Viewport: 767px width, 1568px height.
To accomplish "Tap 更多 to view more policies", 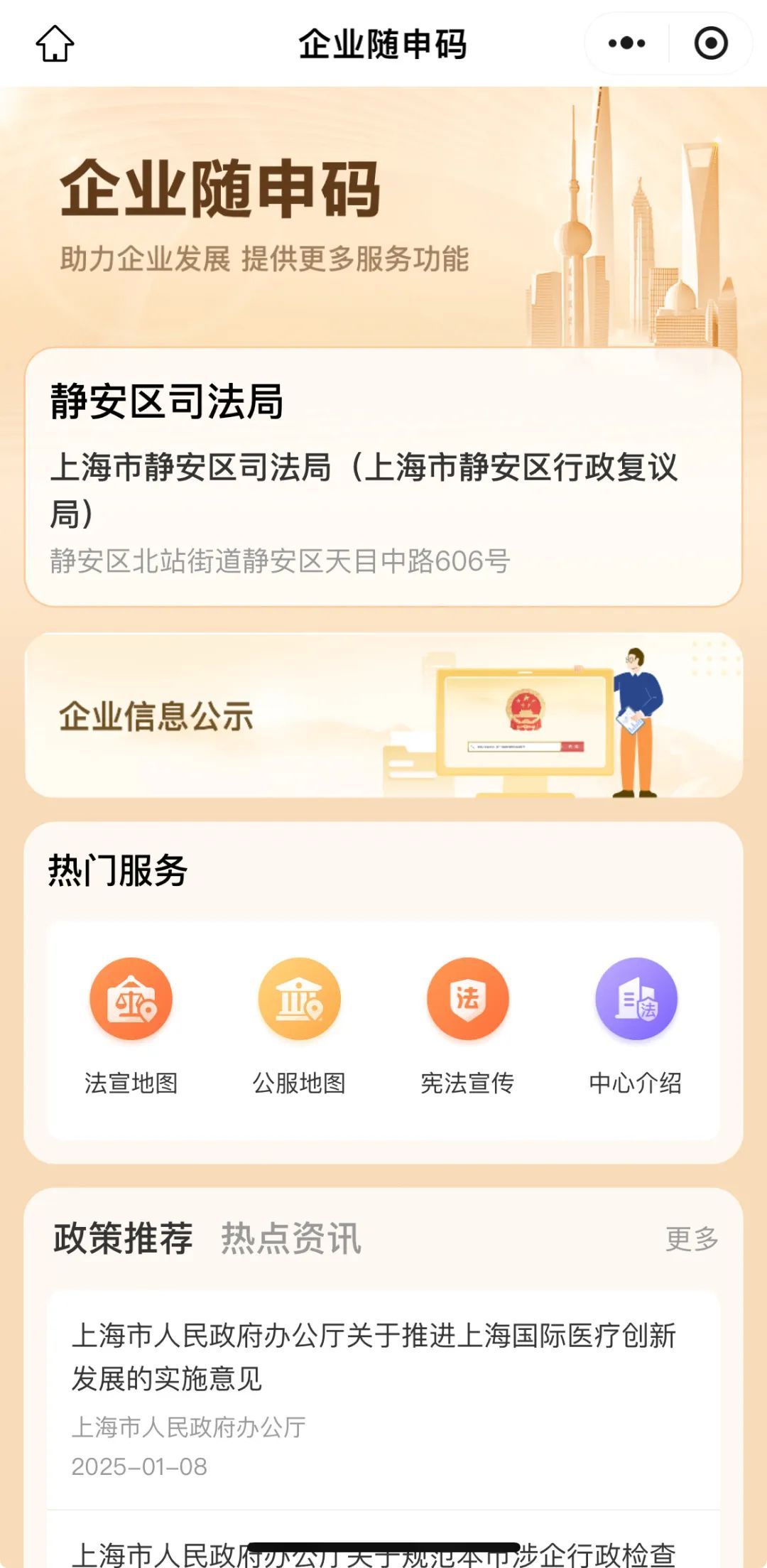I will coord(691,1239).
